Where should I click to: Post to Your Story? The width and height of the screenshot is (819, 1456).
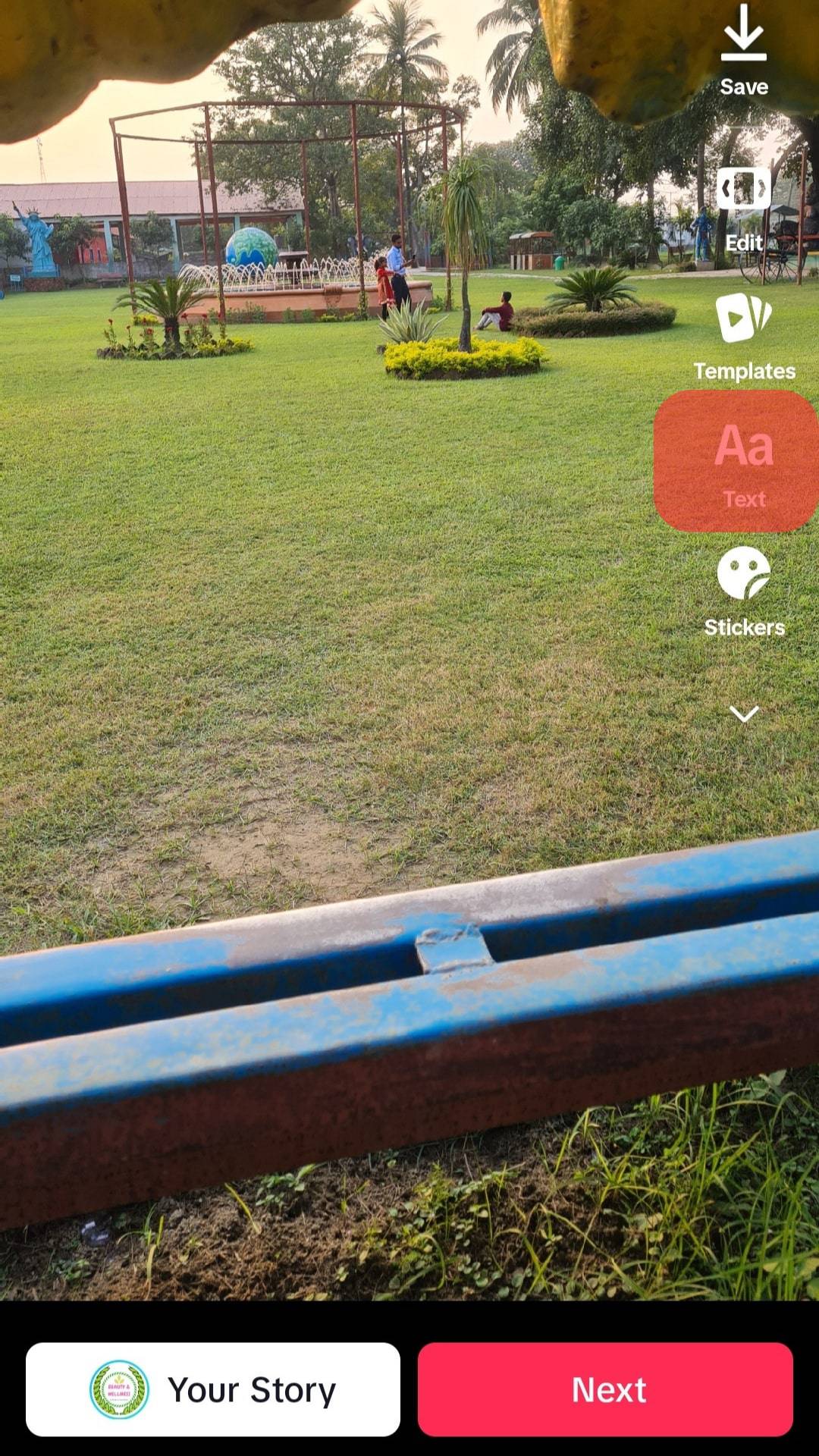(x=213, y=1389)
